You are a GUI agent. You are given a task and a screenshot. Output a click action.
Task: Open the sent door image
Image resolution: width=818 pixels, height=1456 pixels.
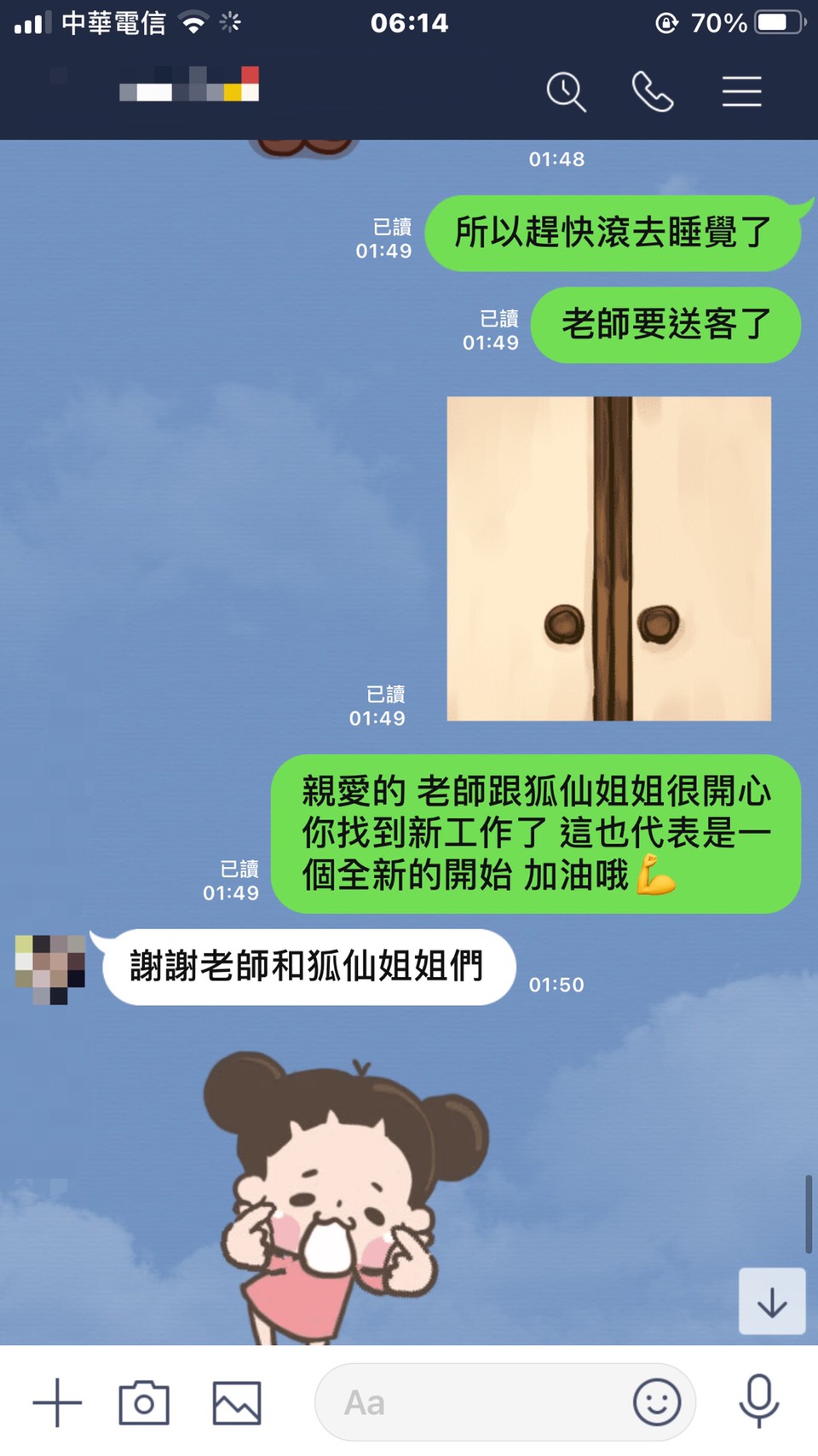pyautogui.click(x=608, y=558)
